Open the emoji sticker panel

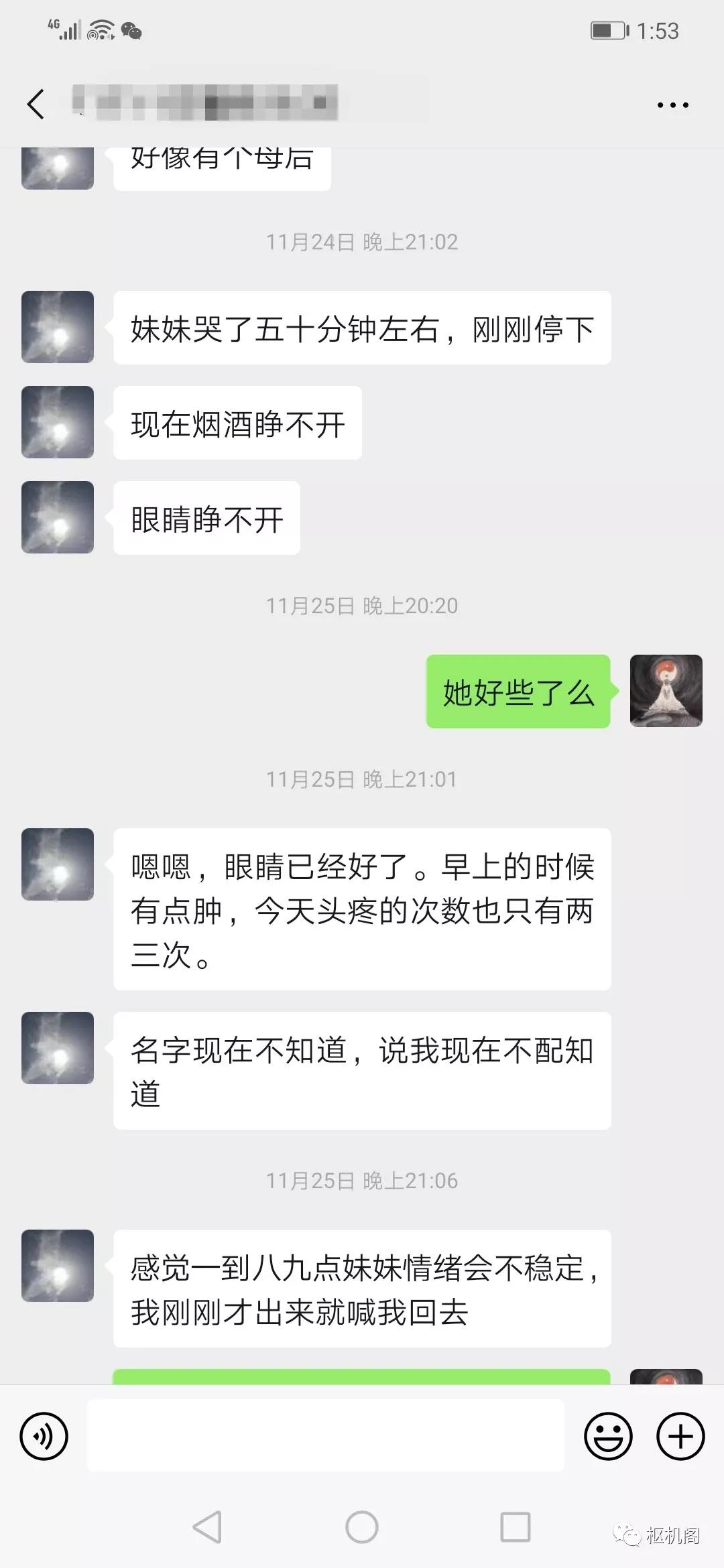tap(608, 1436)
